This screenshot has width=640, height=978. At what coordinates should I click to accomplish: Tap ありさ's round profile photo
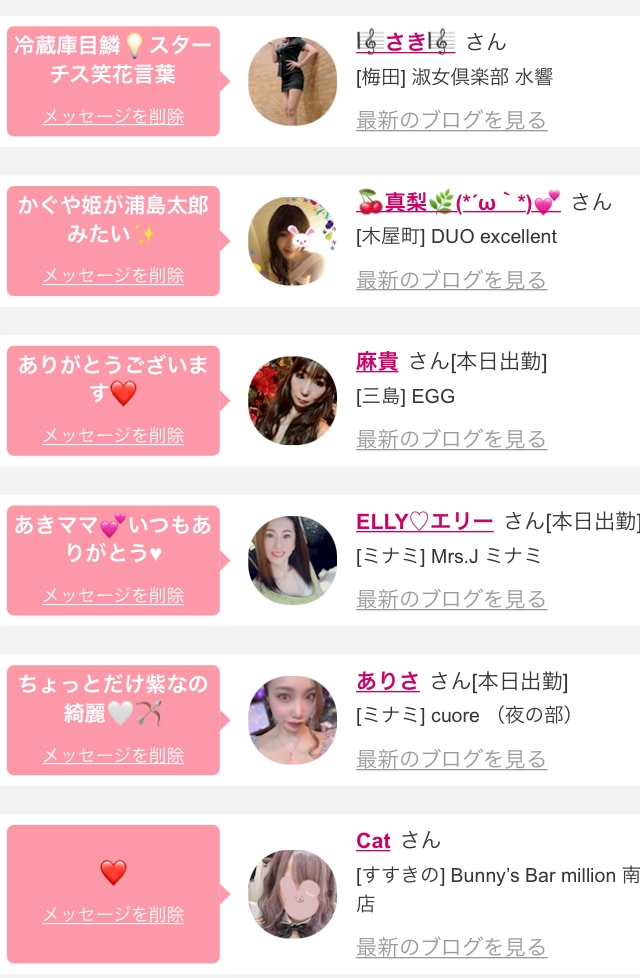tap(292, 720)
